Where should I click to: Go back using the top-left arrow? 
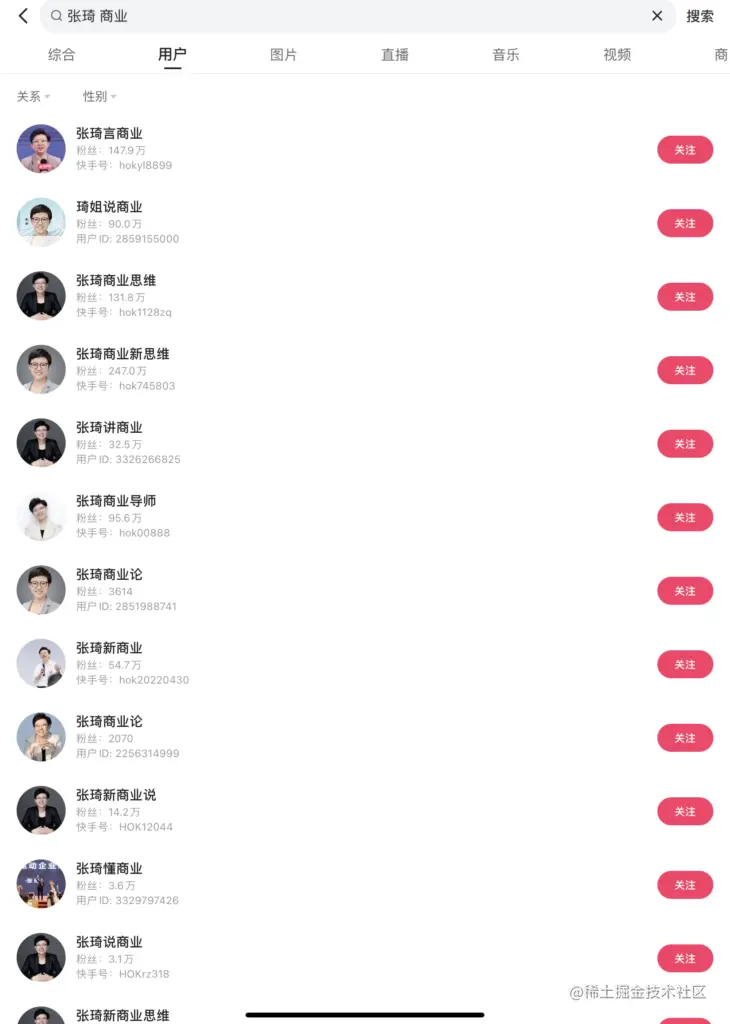[23, 16]
